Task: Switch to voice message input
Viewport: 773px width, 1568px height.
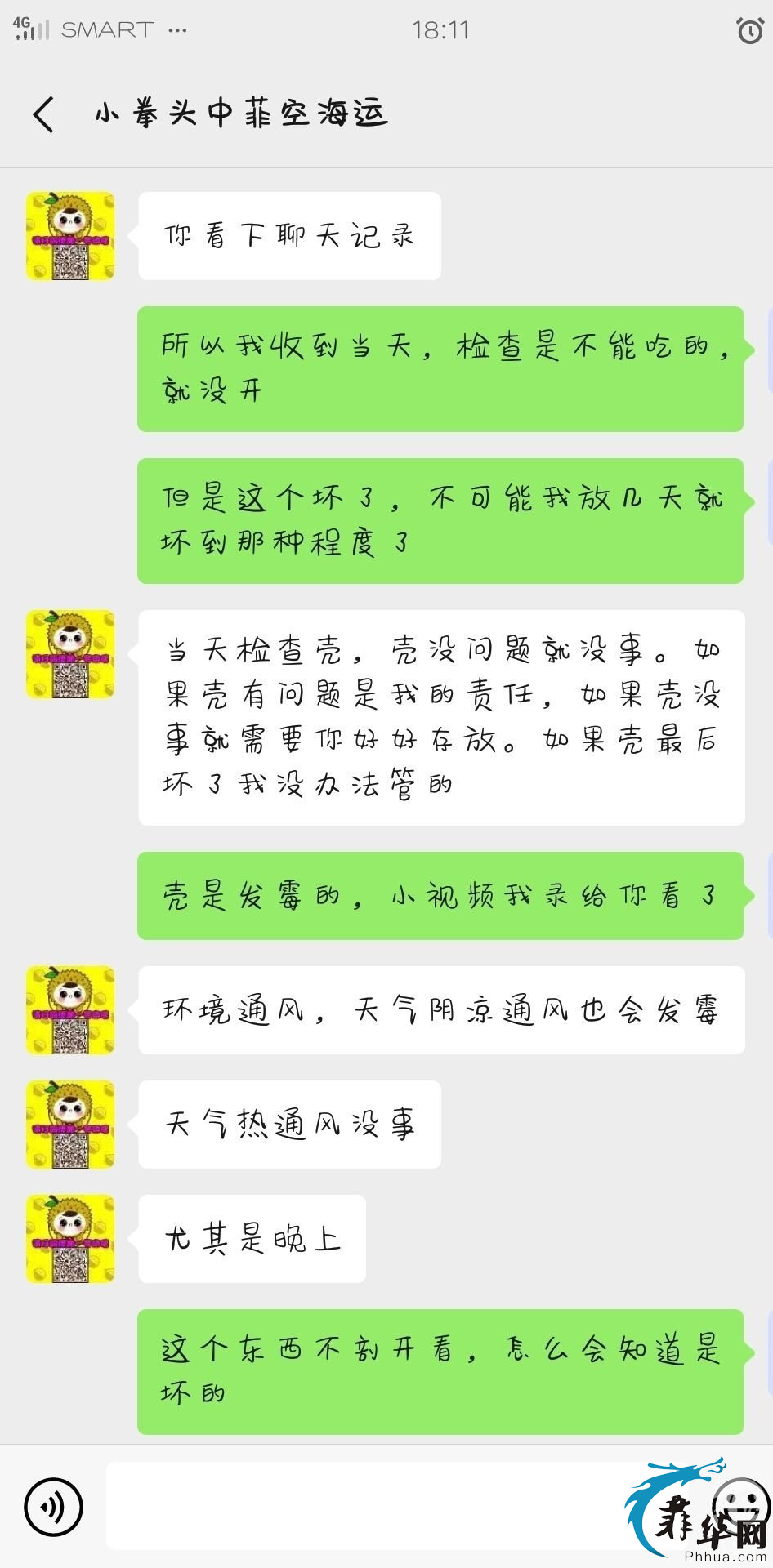Action: click(54, 1507)
